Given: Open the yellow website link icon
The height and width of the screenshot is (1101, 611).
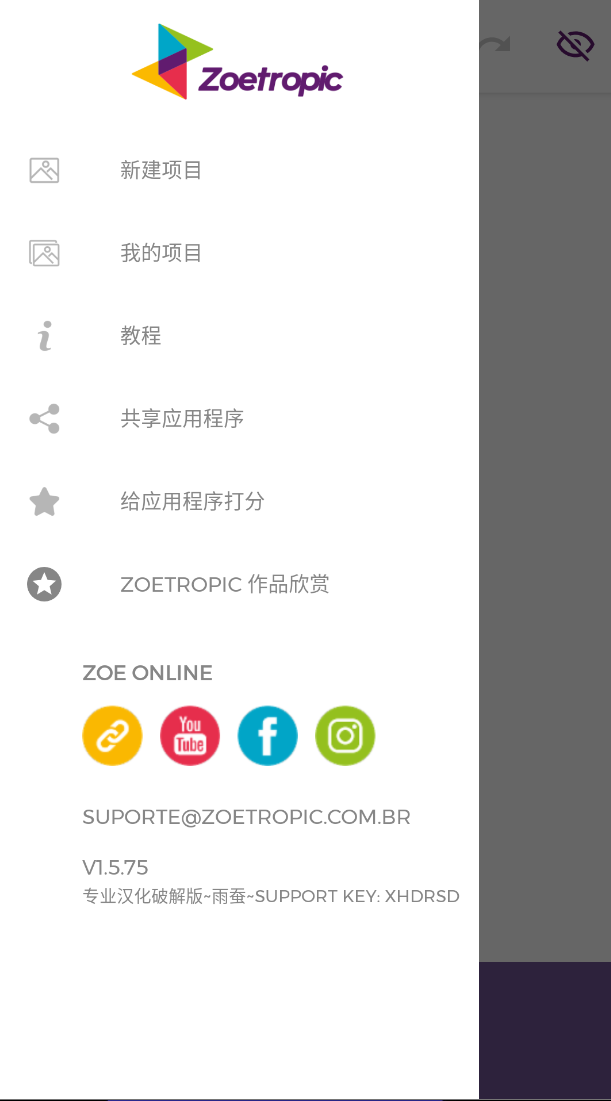Looking at the screenshot, I should (112, 735).
